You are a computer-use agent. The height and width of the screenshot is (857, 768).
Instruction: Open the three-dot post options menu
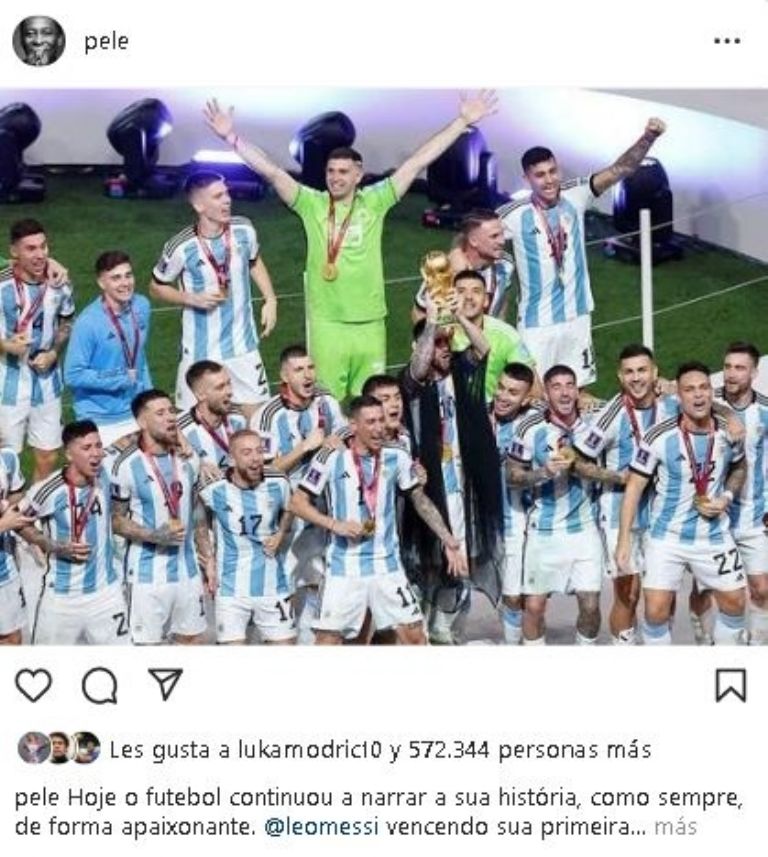tap(727, 41)
